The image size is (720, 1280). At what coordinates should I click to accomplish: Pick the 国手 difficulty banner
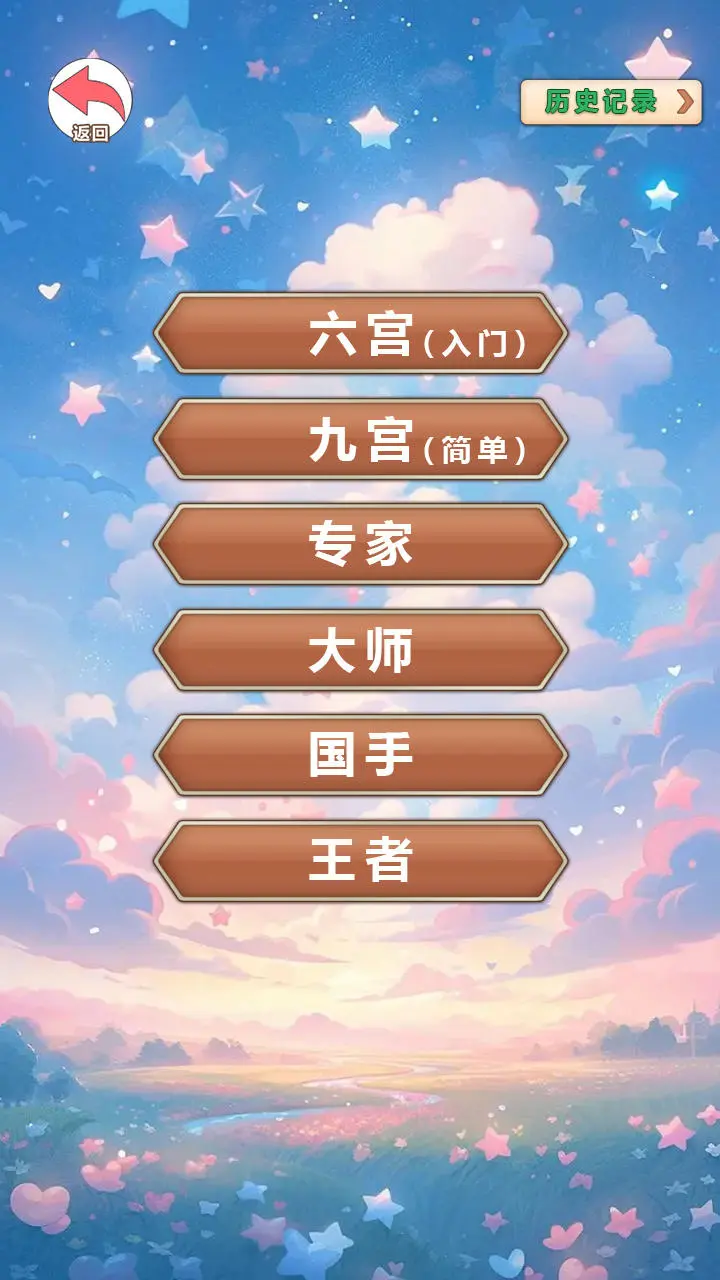360,757
